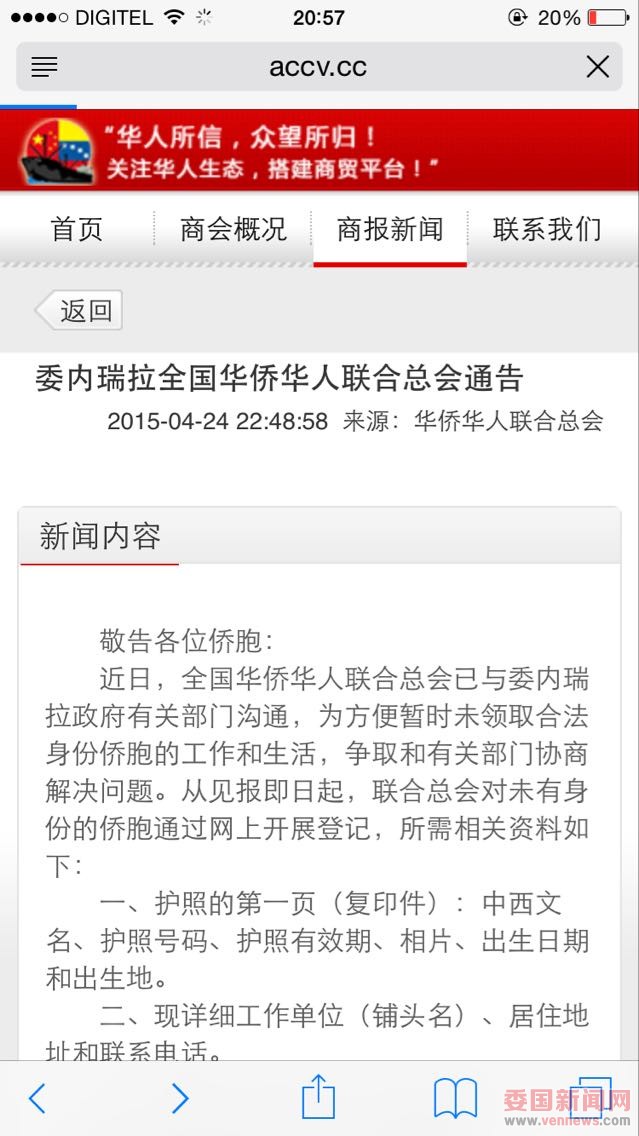
Task: Go forward in Safari history
Action: coord(180,1098)
